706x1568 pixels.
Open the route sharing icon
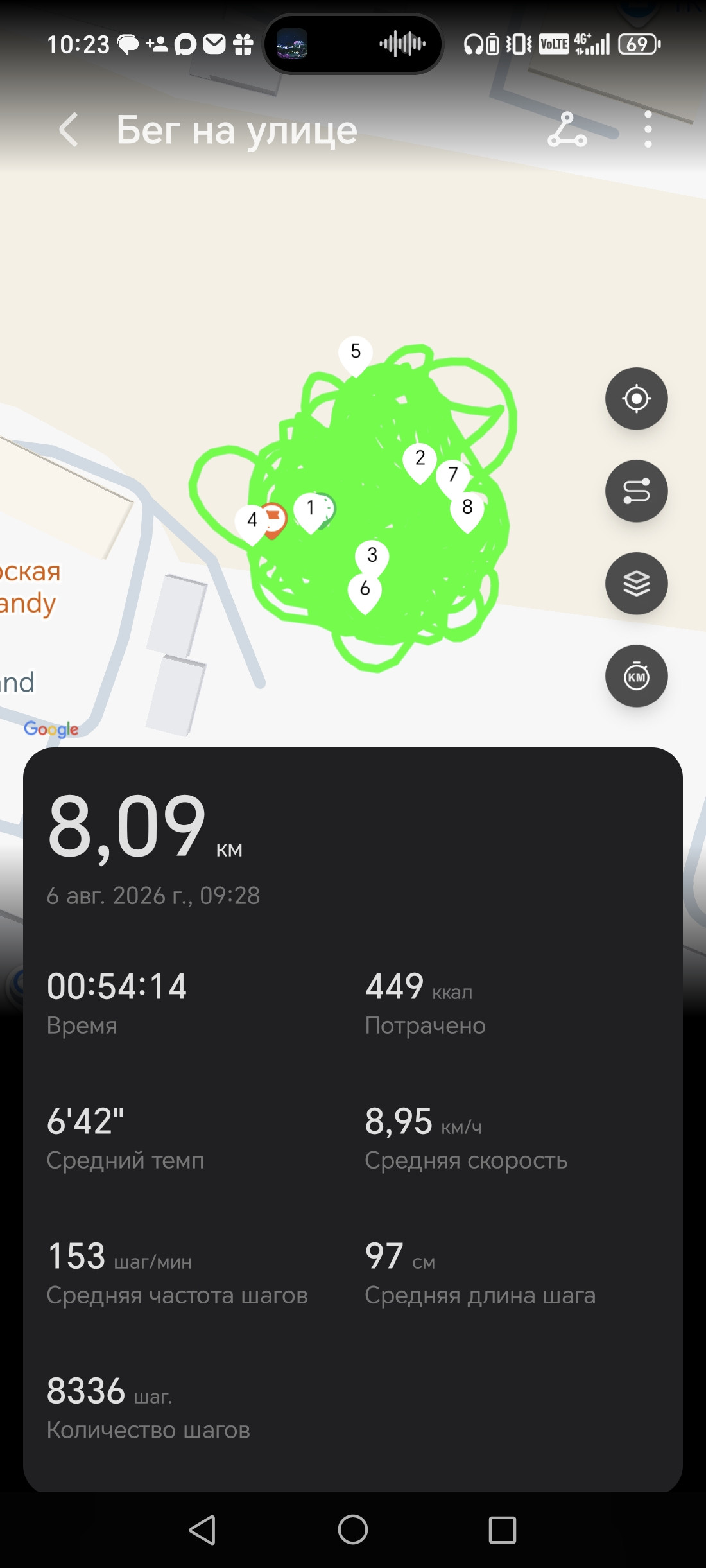click(x=567, y=130)
